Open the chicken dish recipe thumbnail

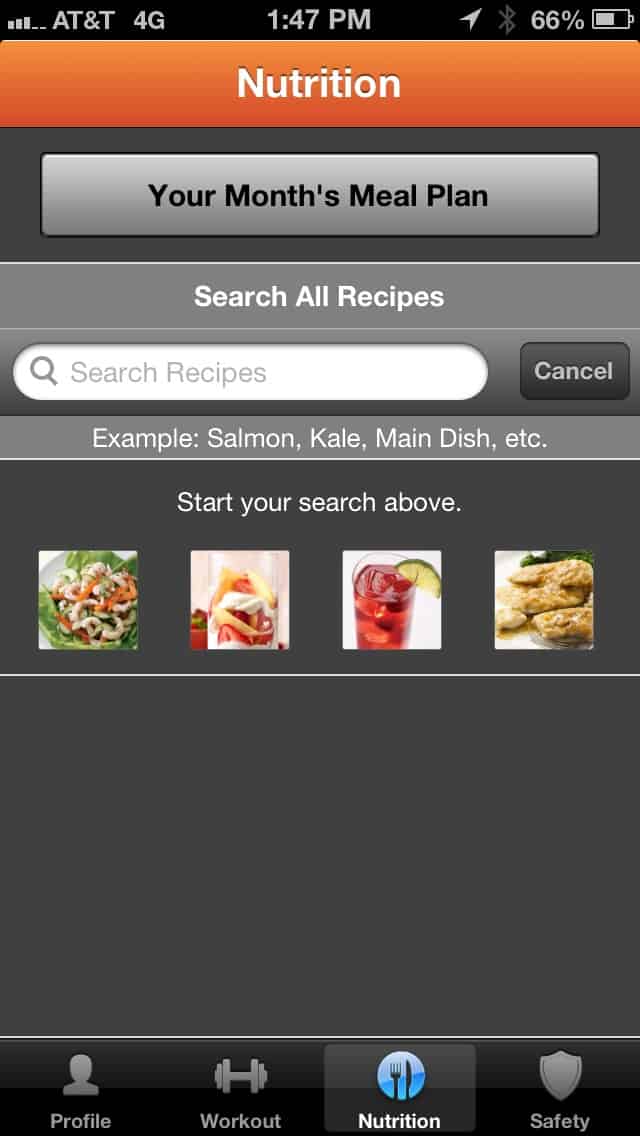[x=544, y=600]
